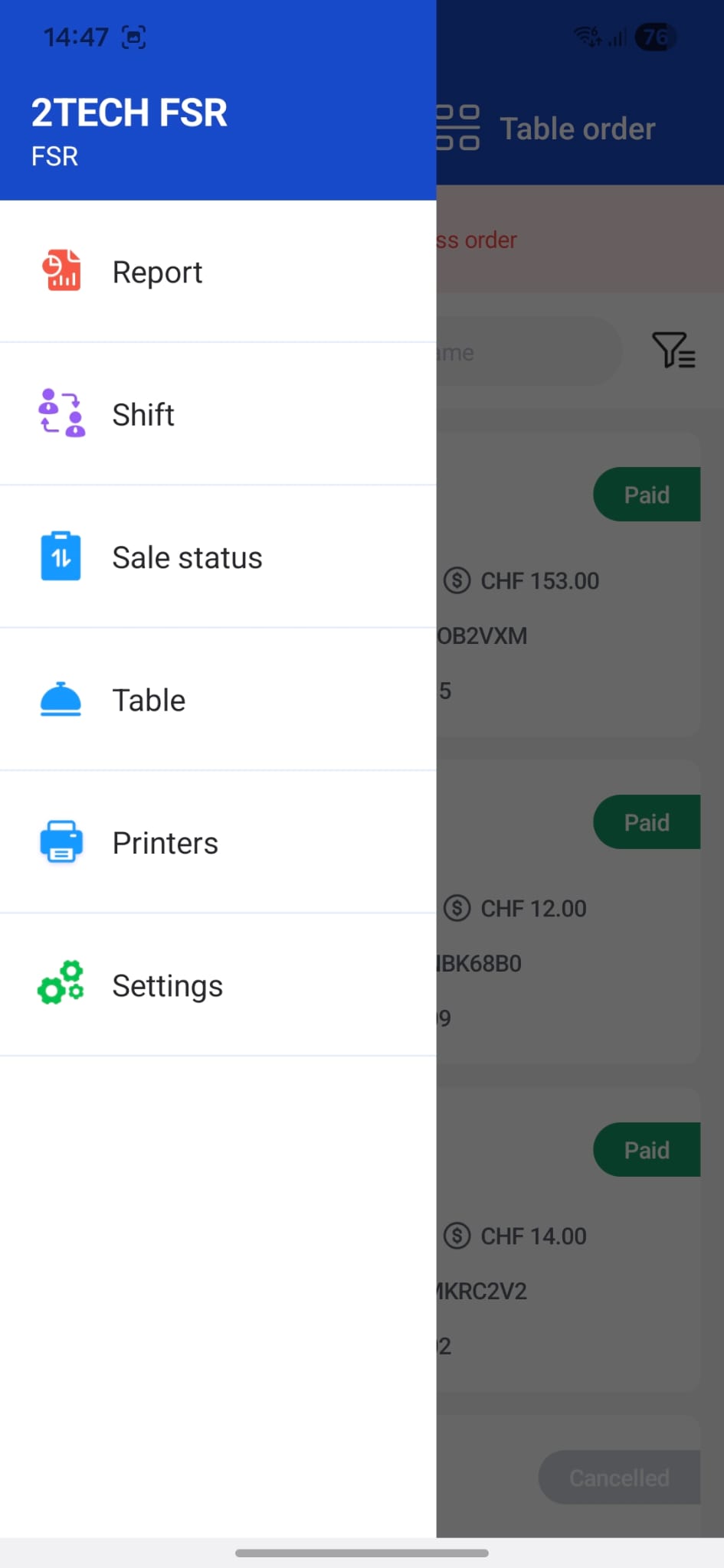This screenshot has width=724, height=1568.
Task: Tap the blue Table serving-dish icon
Action: tap(61, 699)
